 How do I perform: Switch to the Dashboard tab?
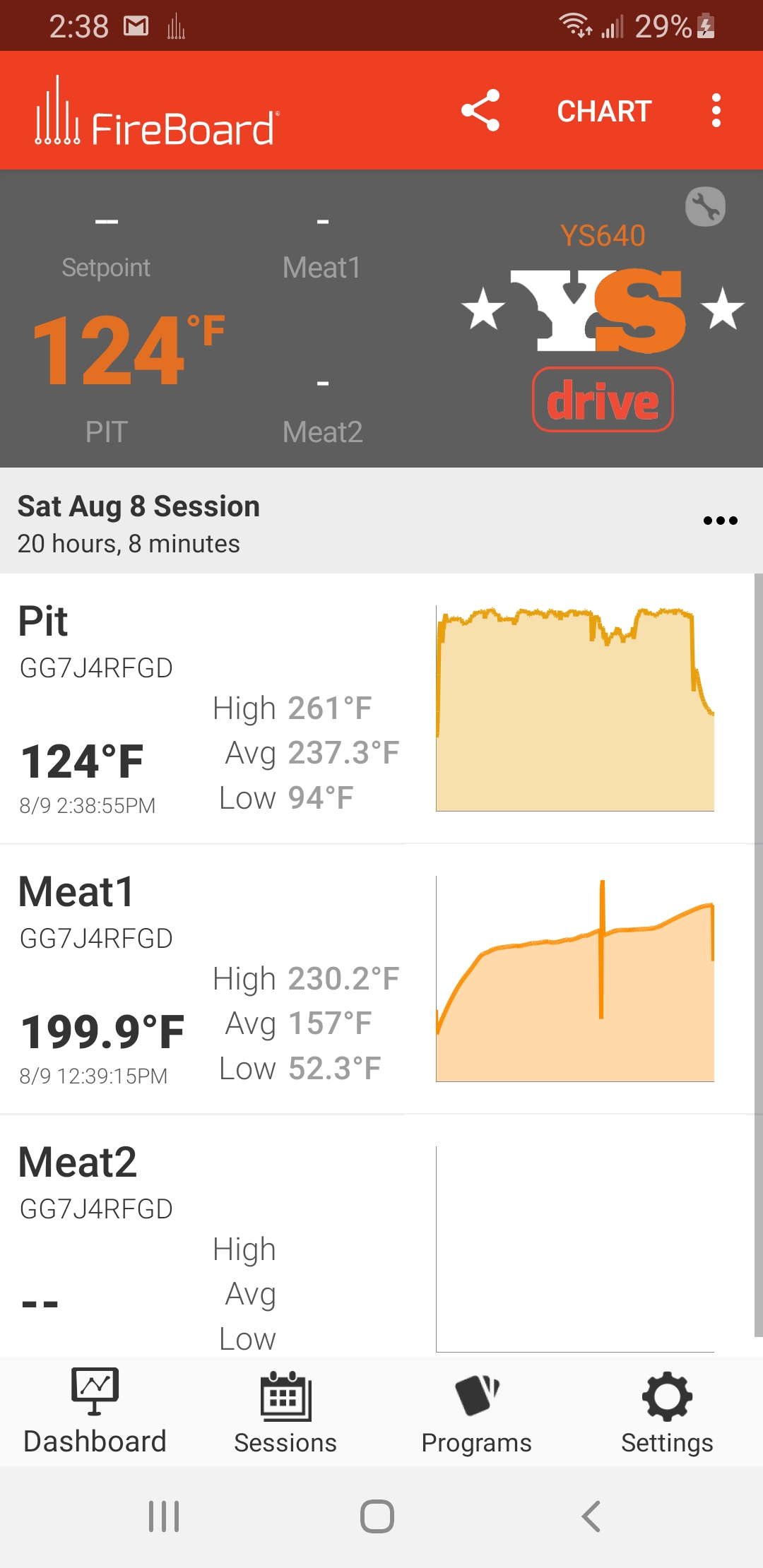(x=95, y=1413)
